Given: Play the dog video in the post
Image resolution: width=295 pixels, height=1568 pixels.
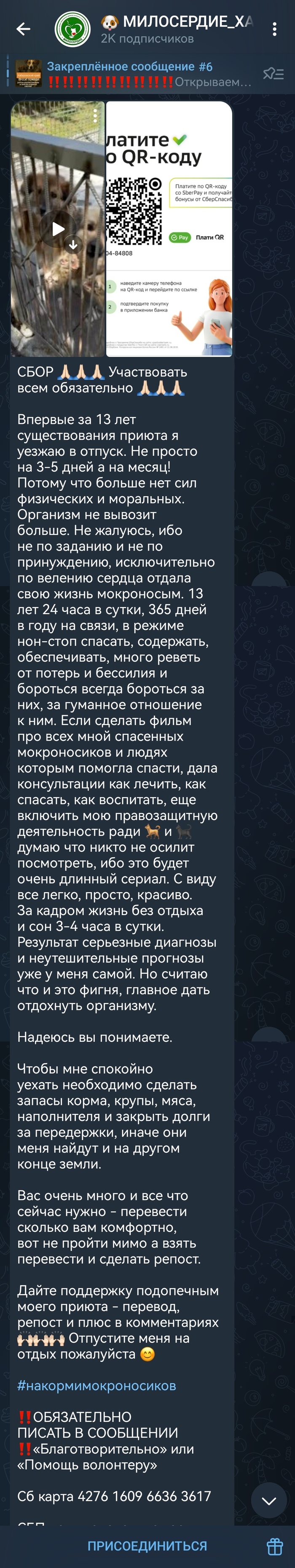Looking at the screenshot, I should (x=58, y=229).
